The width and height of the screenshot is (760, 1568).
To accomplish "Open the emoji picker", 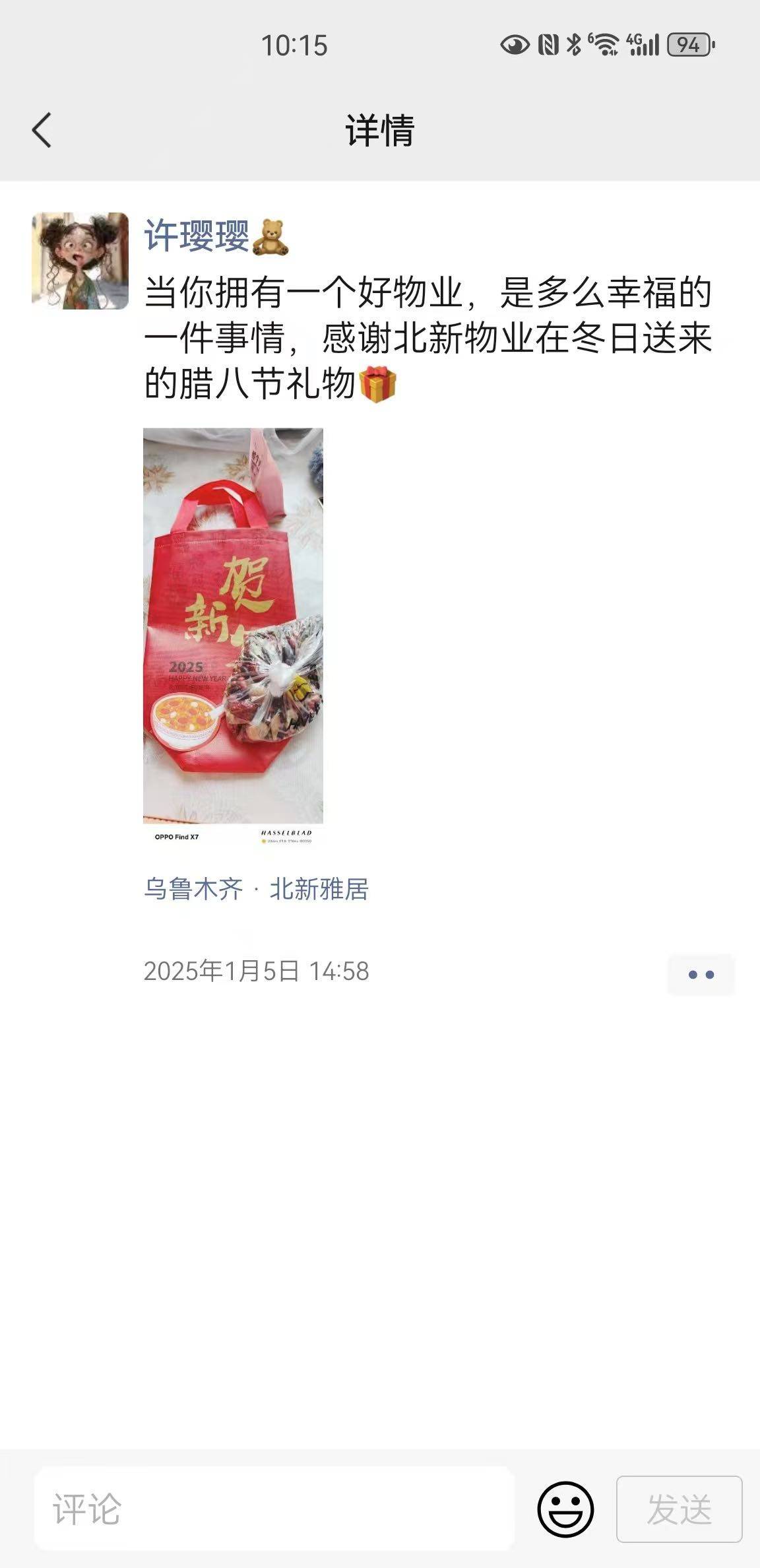I will [x=565, y=1509].
